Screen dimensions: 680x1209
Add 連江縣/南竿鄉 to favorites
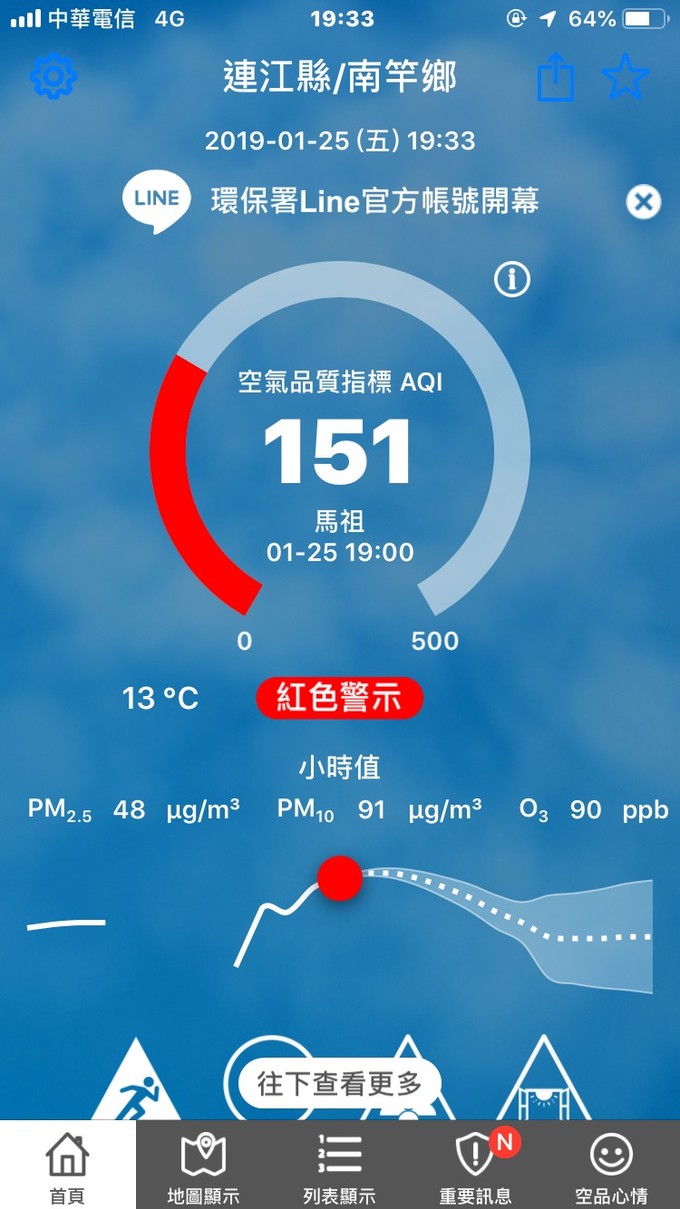tap(626, 77)
